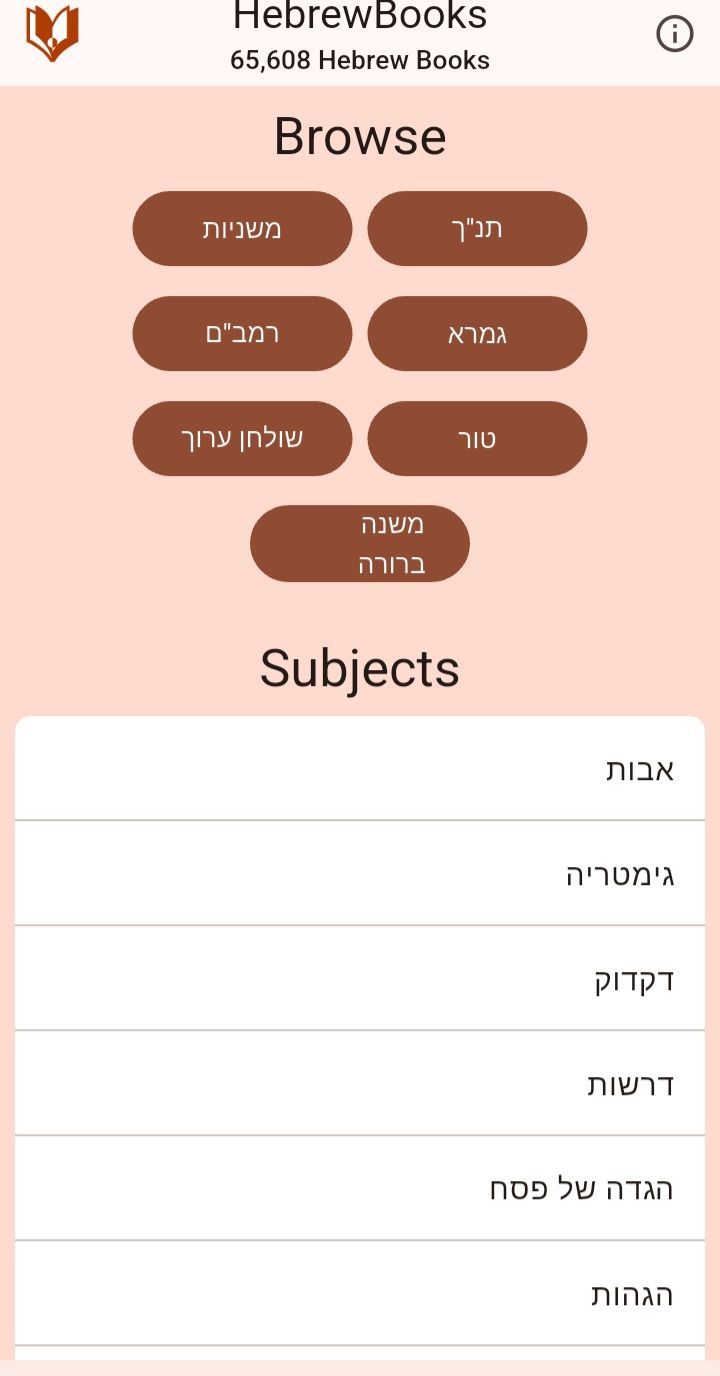This screenshot has width=720, height=1376.
Task: Browse the תנ"ך category
Action: tap(477, 228)
